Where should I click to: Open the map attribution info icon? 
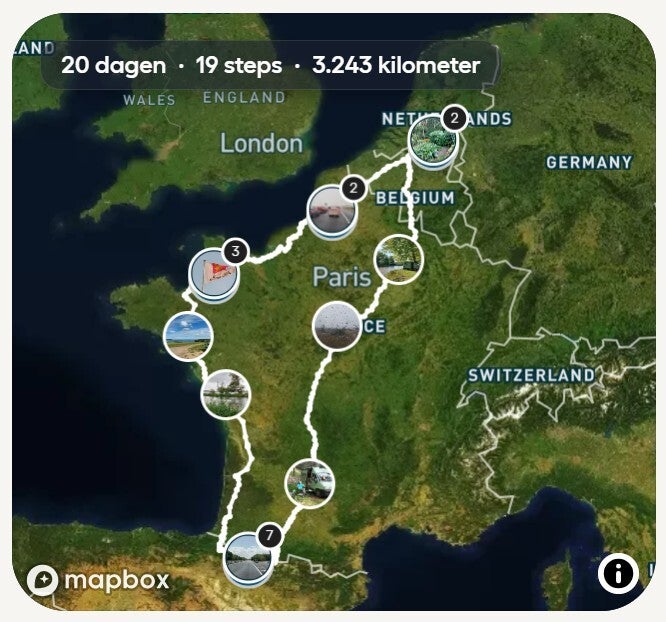click(x=619, y=573)
